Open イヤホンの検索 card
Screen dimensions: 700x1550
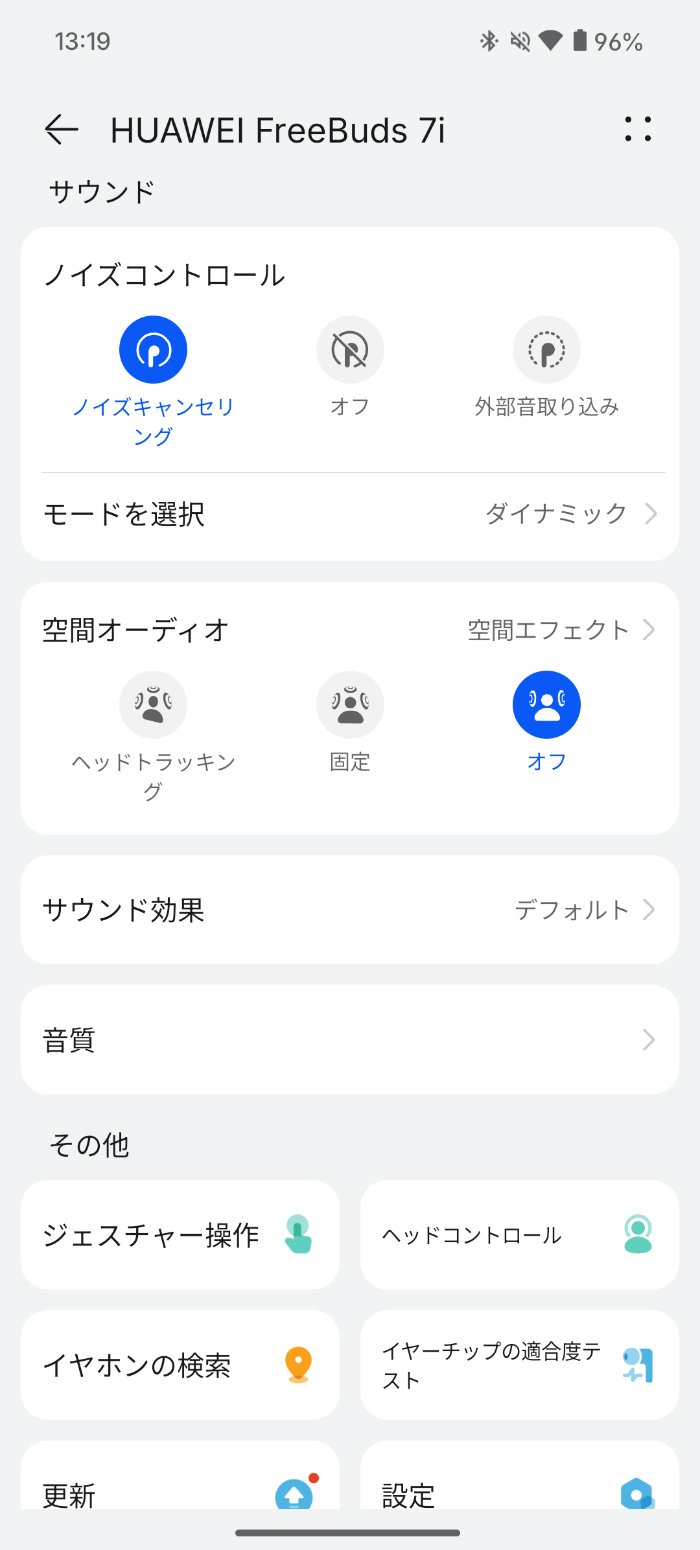click(x=180, y=1365)
